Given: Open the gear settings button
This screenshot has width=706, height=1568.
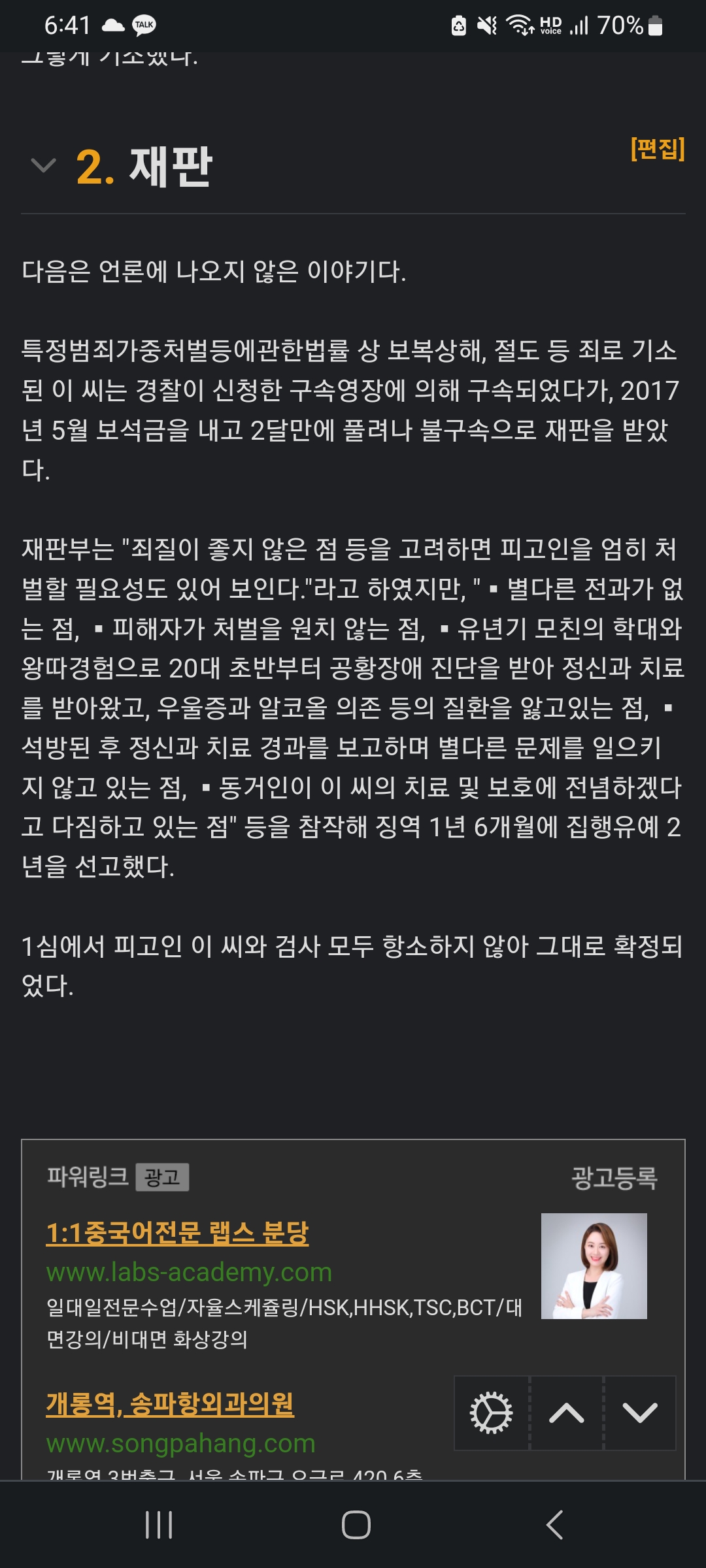Looking at the screenshot, I should click(x=492, y=1413).
